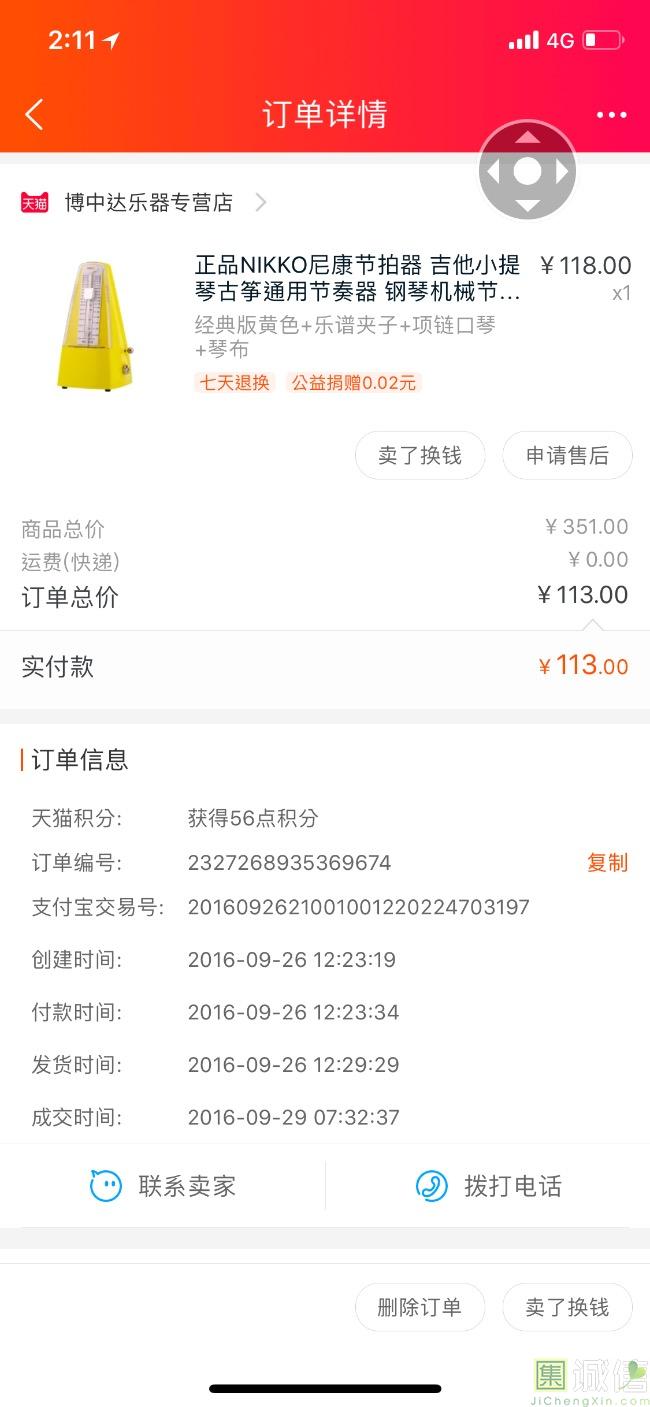This screenshot has width=650, height=1407.
Task: Call the seller with 拨打电话
Action: click(488, 1186)
